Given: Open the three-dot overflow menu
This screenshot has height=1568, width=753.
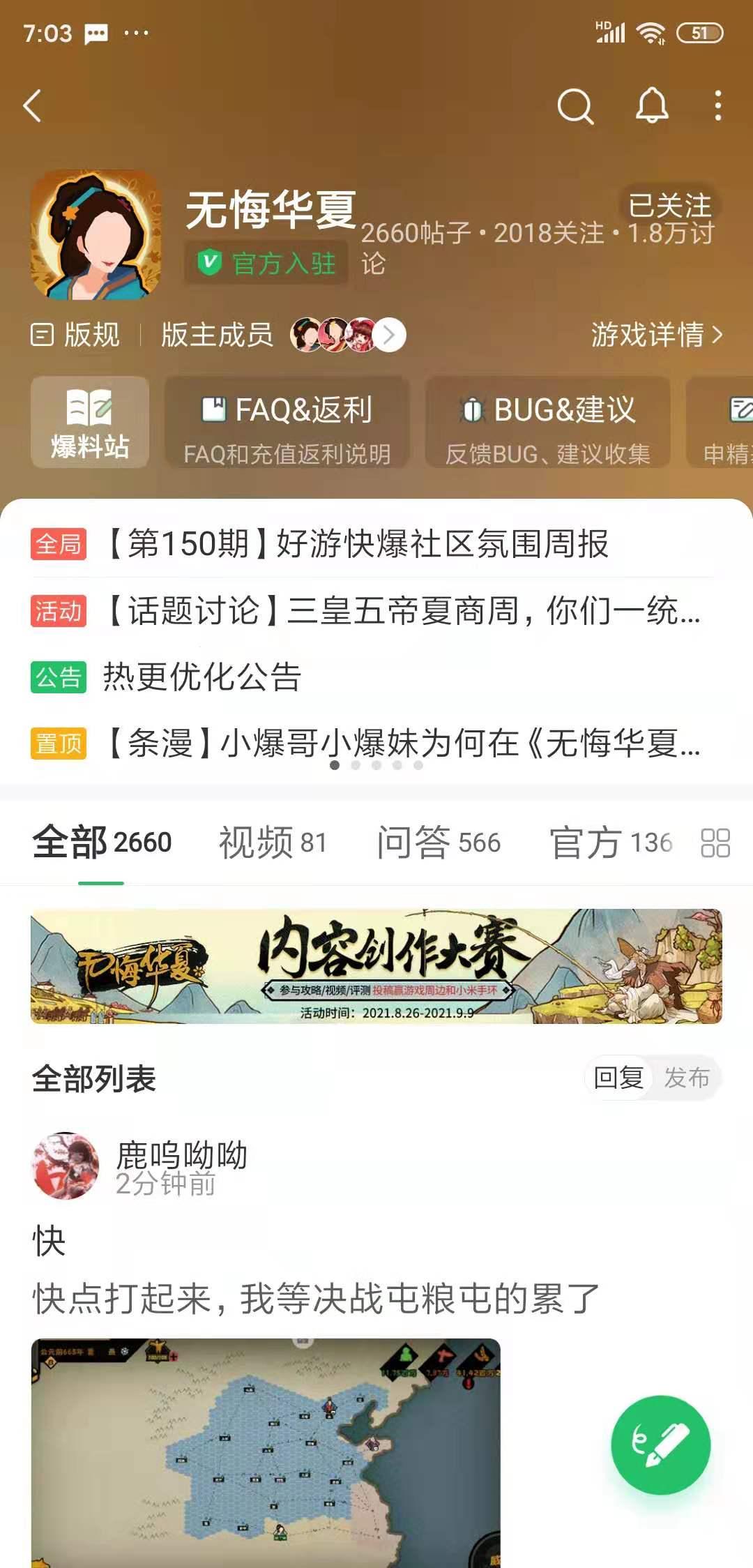Looking at the screenshot, I should point(717,107).
